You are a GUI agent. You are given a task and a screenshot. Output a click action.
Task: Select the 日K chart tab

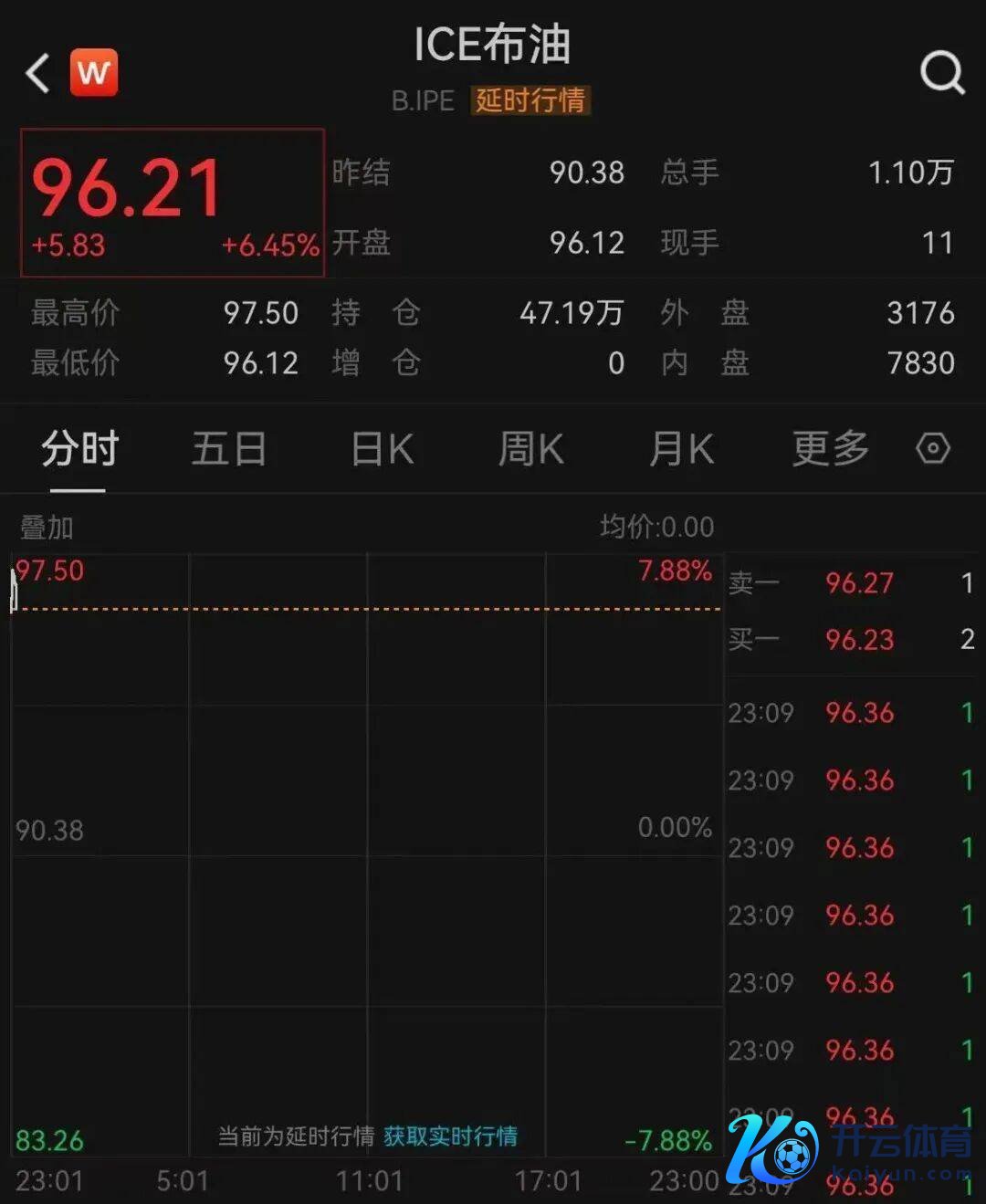tap(383, 449)
